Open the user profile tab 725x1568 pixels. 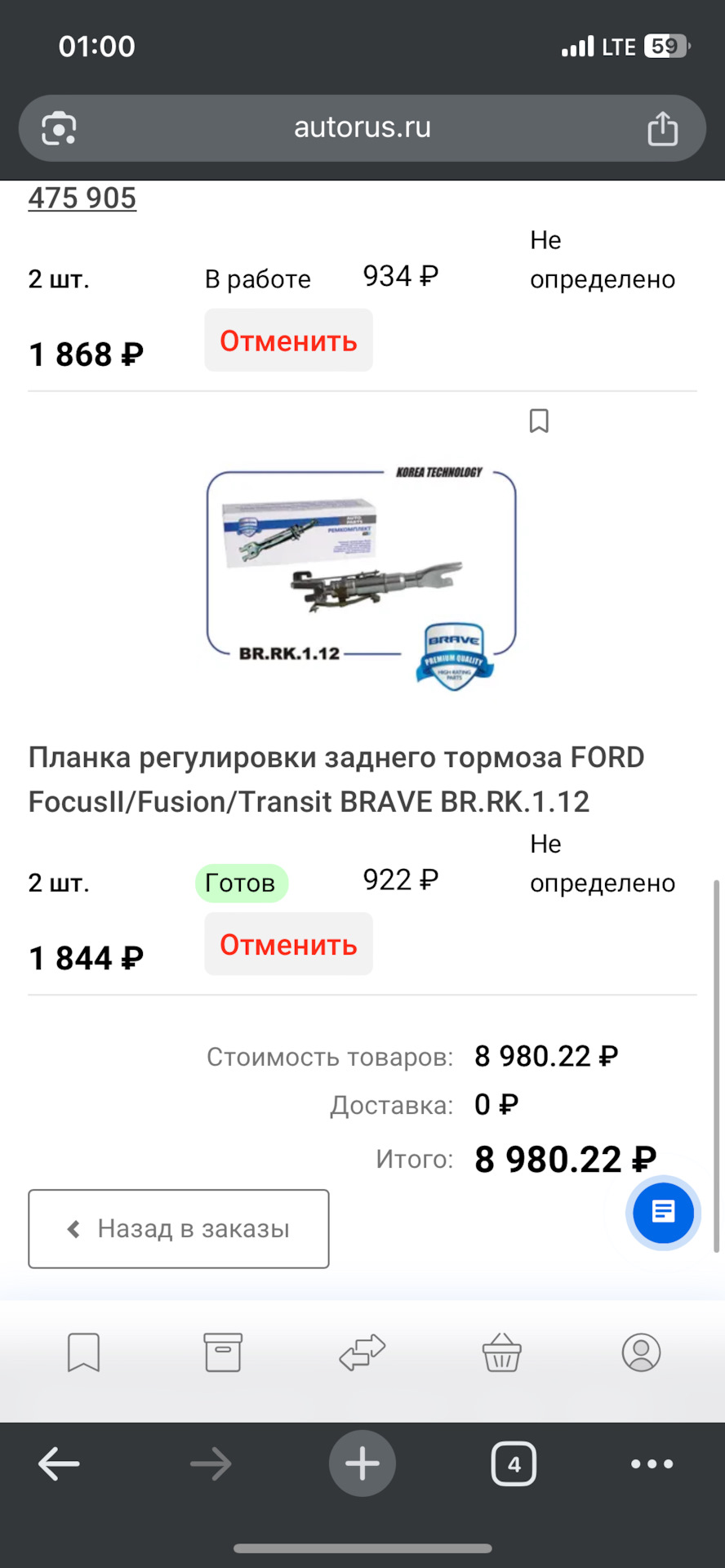[x=641, y=1352]
